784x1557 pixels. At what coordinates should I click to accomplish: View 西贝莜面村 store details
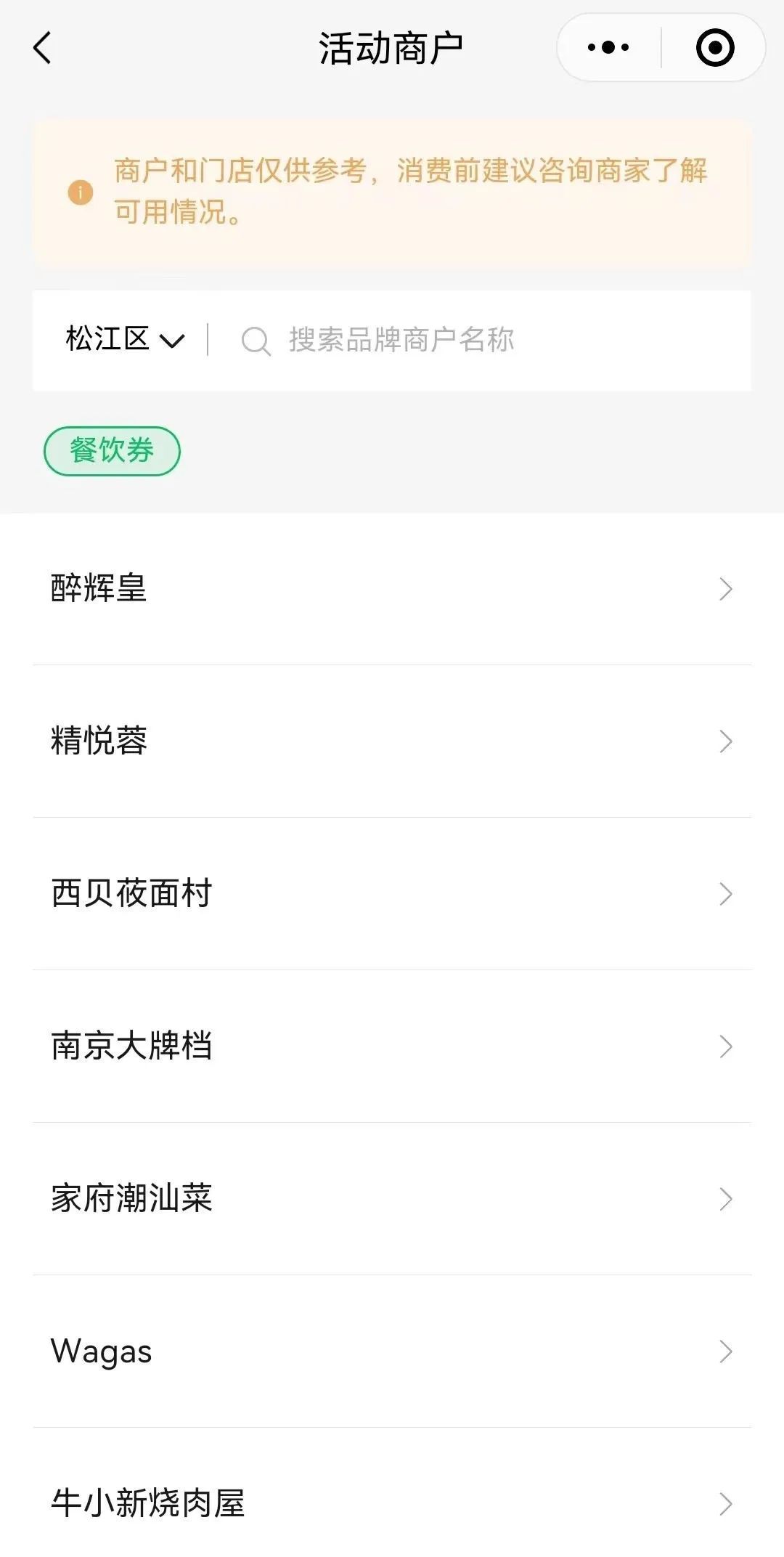click(392, 893)
